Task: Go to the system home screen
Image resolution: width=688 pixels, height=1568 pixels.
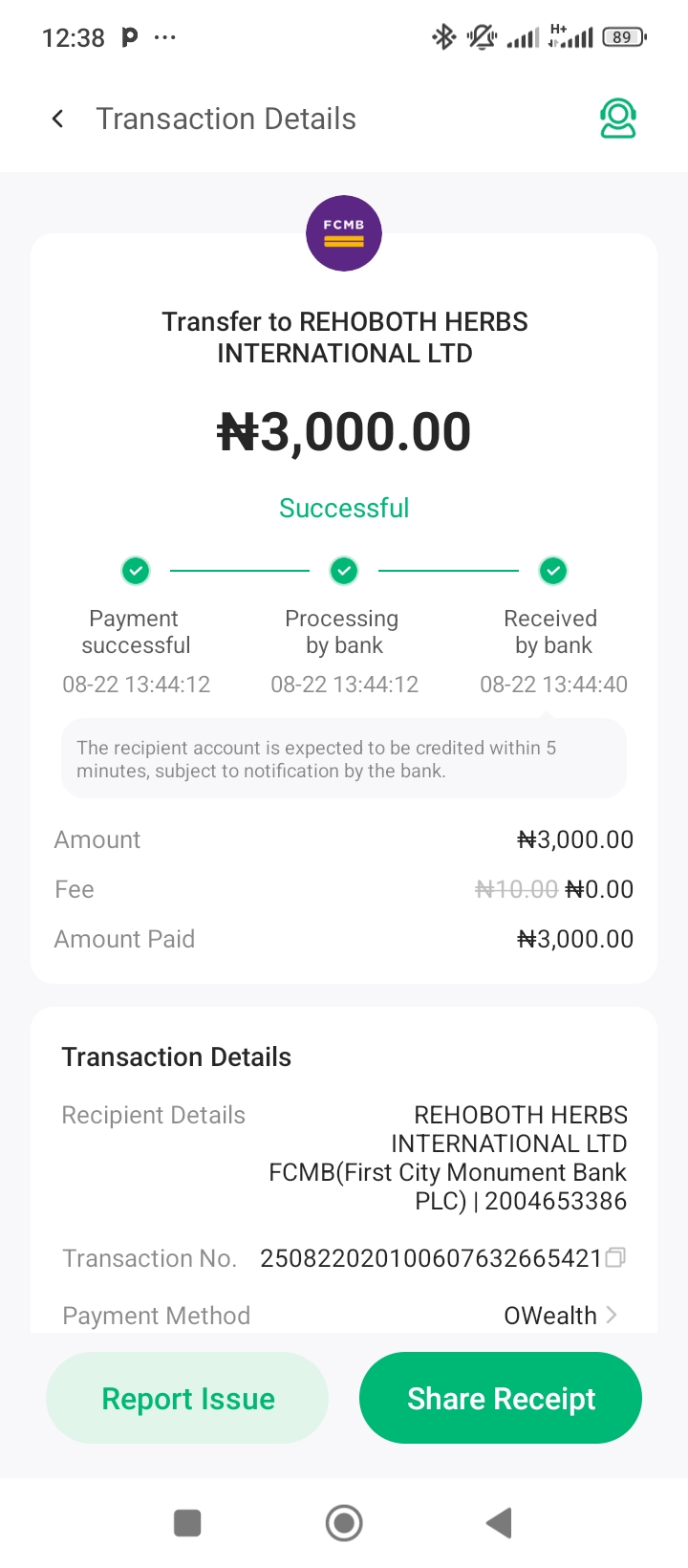Action: (x=344, y=1522)
